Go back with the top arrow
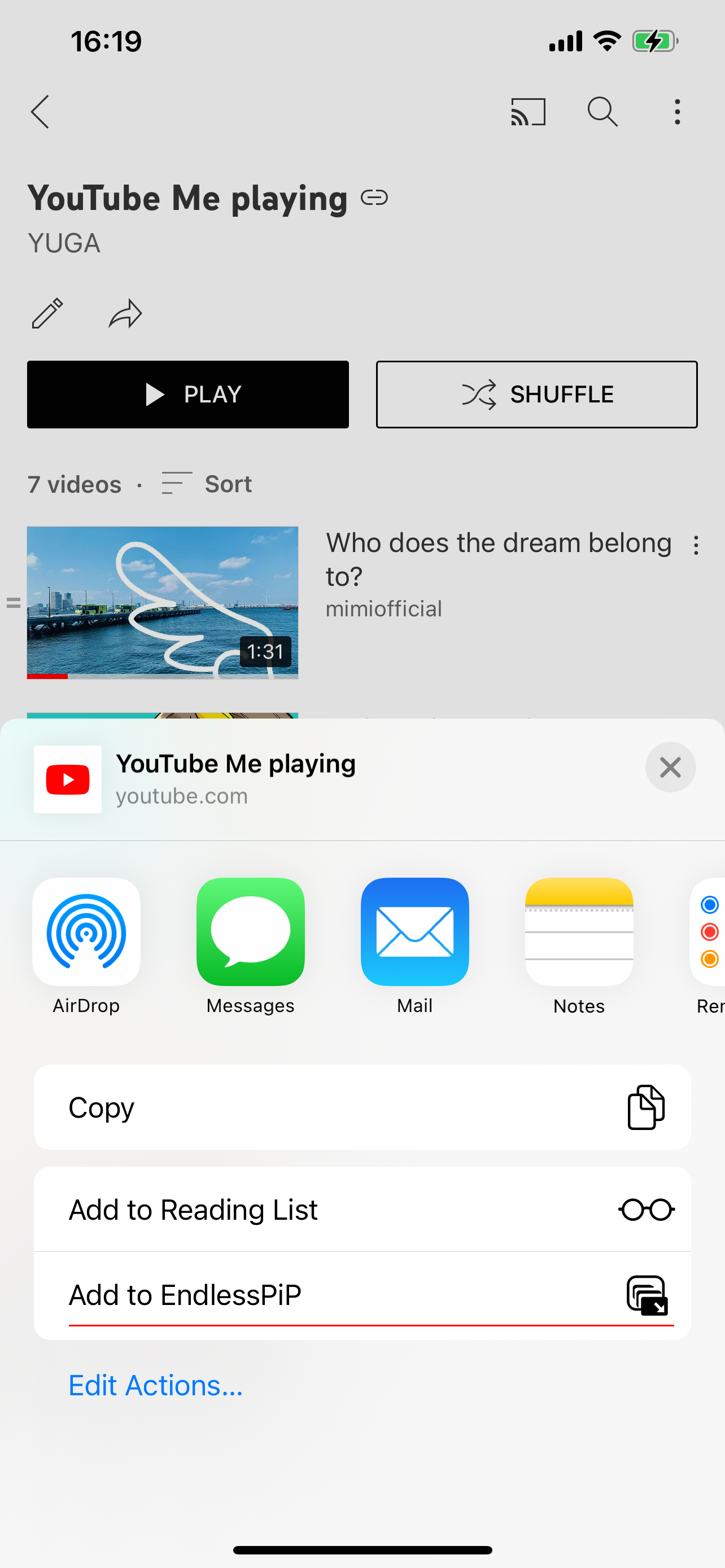Screen dimensions: 725x1568 coord(40,112)
